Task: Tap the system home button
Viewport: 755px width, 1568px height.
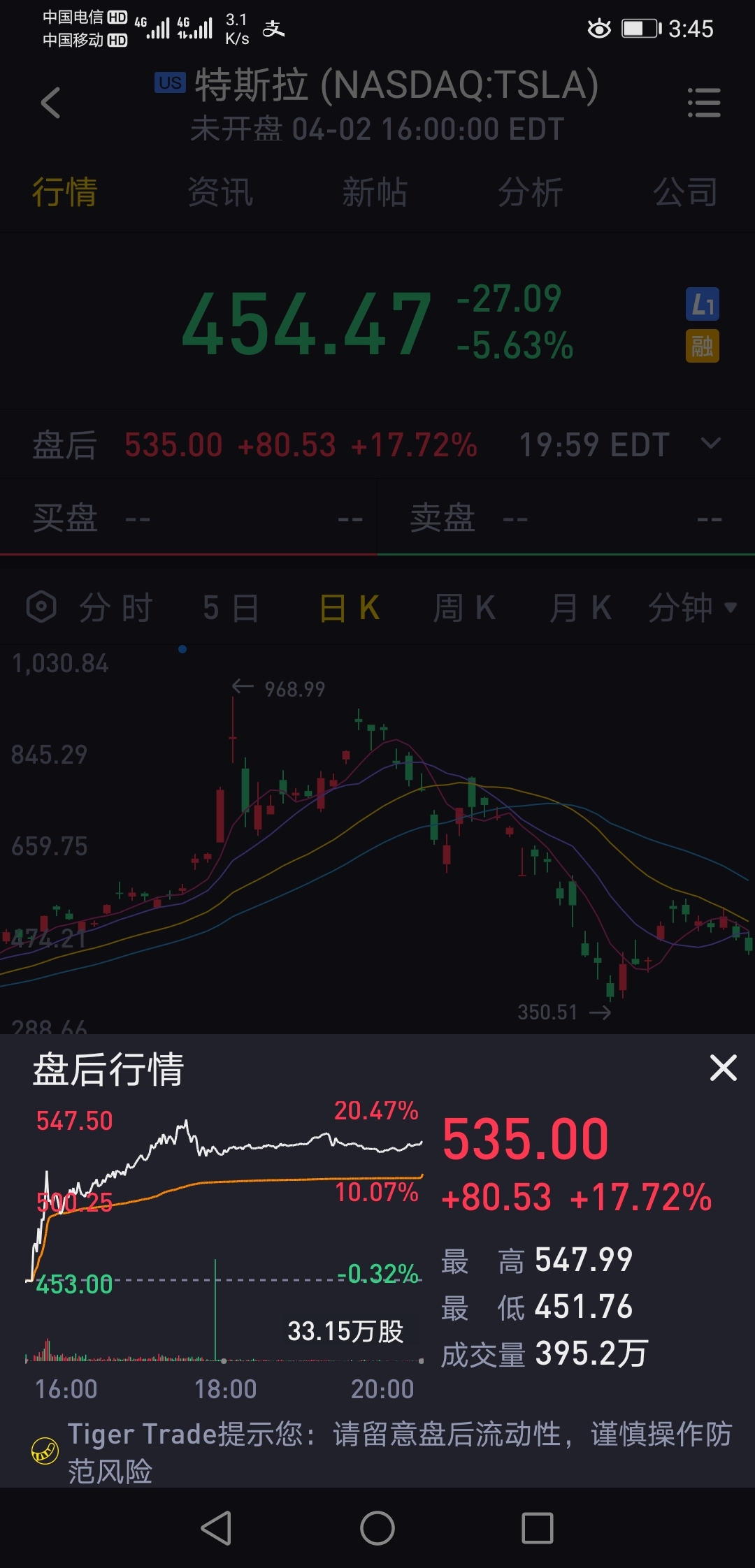Action: pos(377,1528)
